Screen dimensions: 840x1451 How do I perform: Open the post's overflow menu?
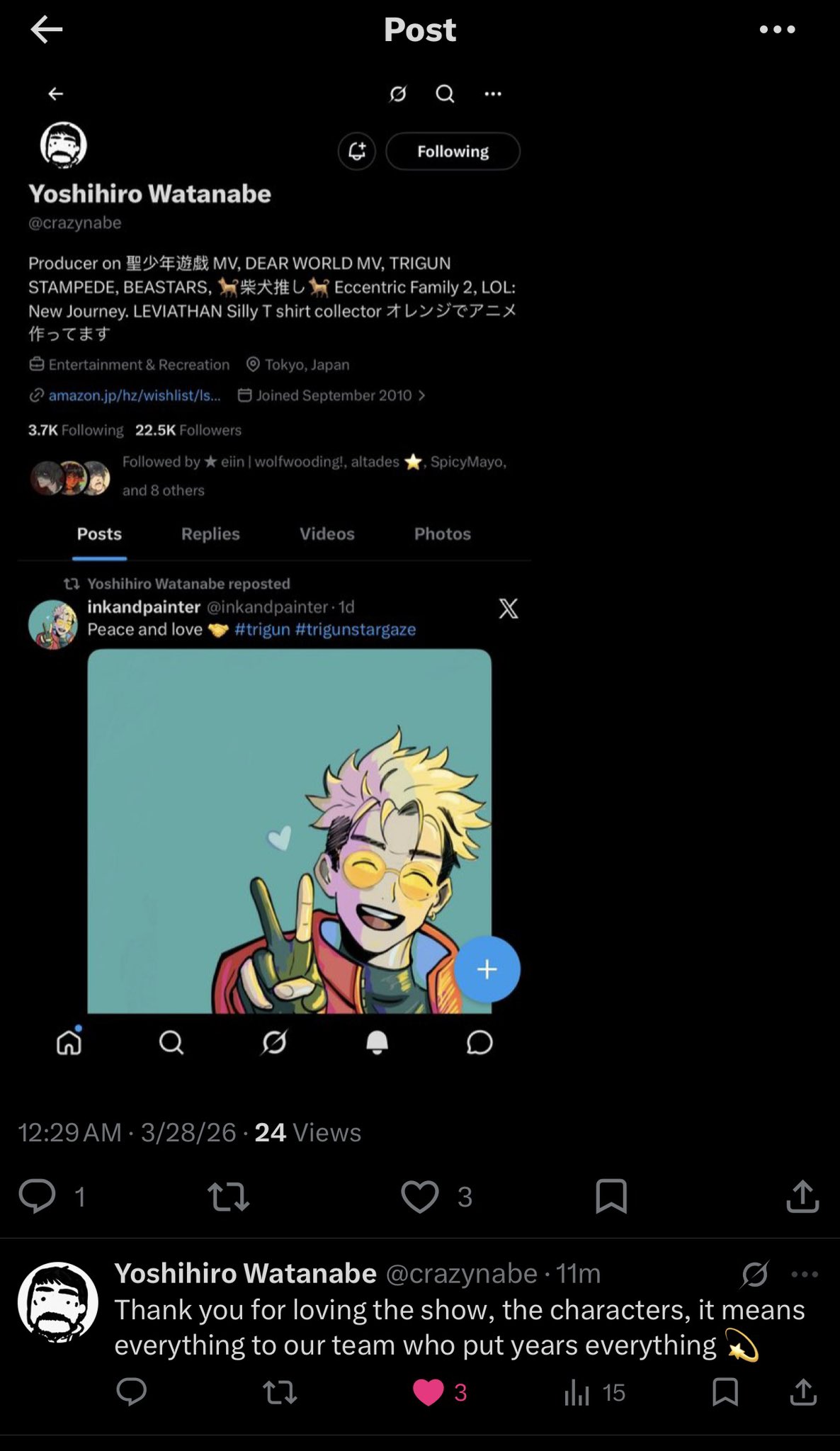pyautogui.click(x=777, y=30)
